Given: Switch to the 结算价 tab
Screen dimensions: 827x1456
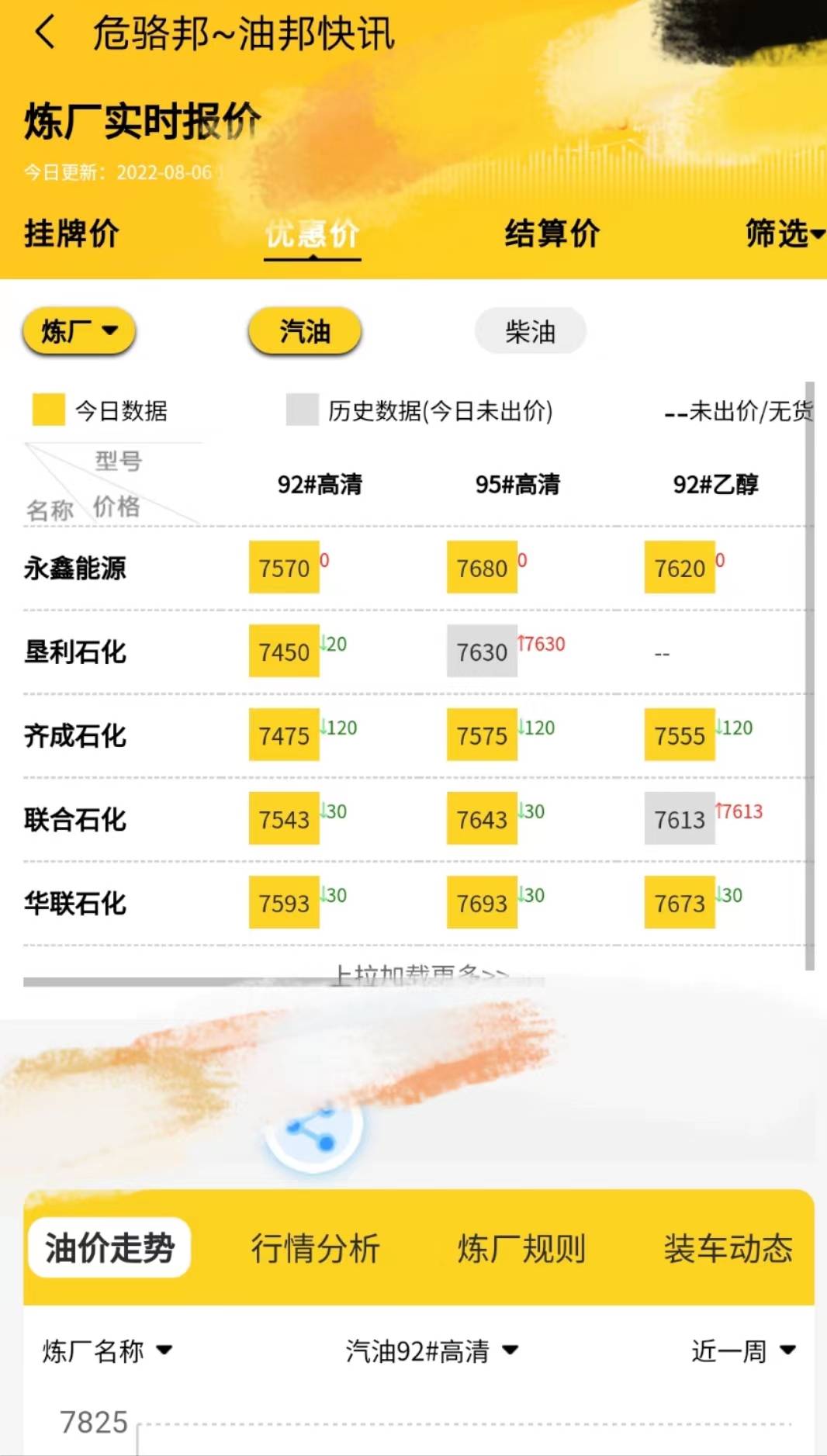Looking at the screenshot, I should [x=552, y=233].
